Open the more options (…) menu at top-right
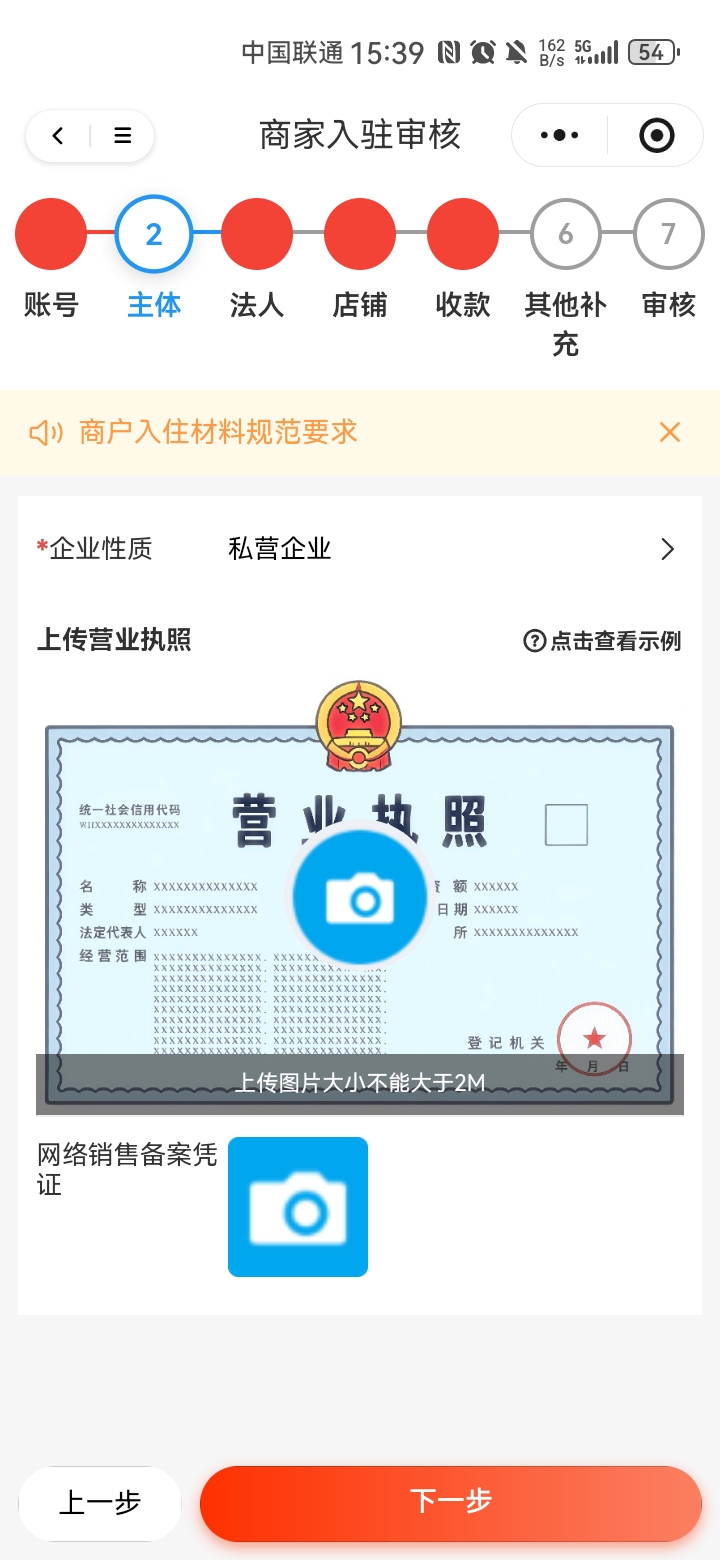The height and width of the screenshot is (1560, 720). click(x=559, y=134)
